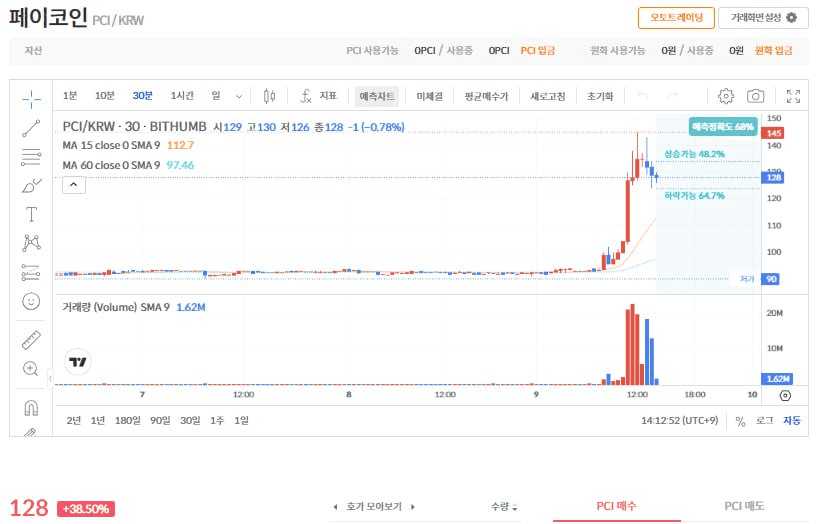Select the 1시간 chart interval

tap(182, 96)
